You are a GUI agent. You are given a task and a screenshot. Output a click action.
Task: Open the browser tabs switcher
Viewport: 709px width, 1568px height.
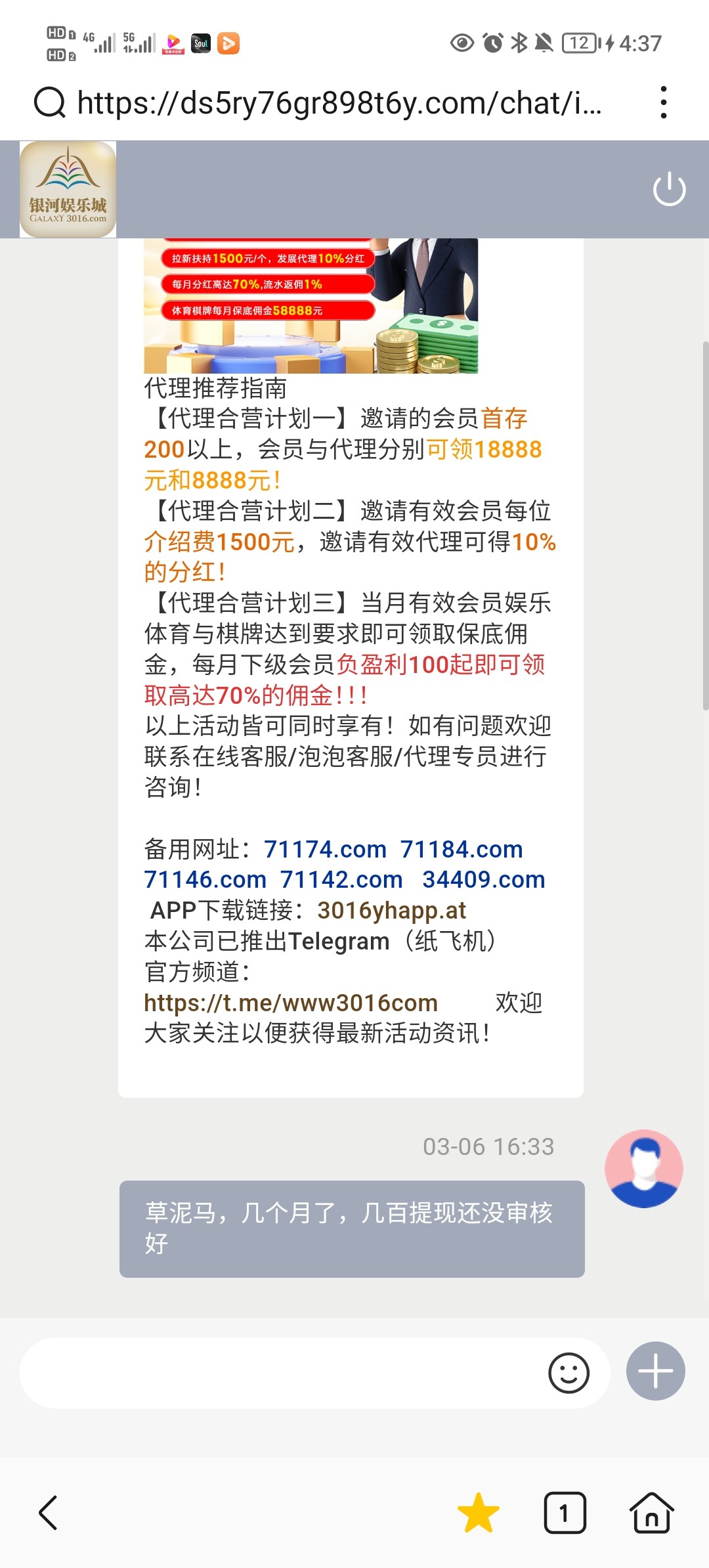tap(565, 1513)
